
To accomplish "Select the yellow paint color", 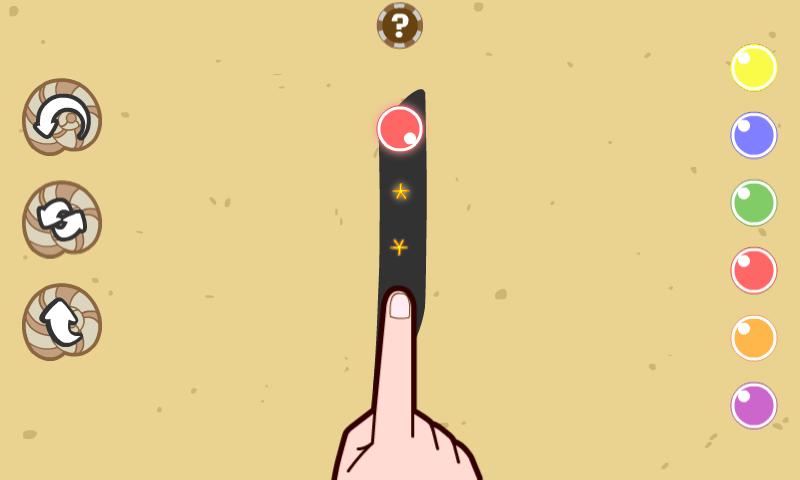I will [753, 68].
